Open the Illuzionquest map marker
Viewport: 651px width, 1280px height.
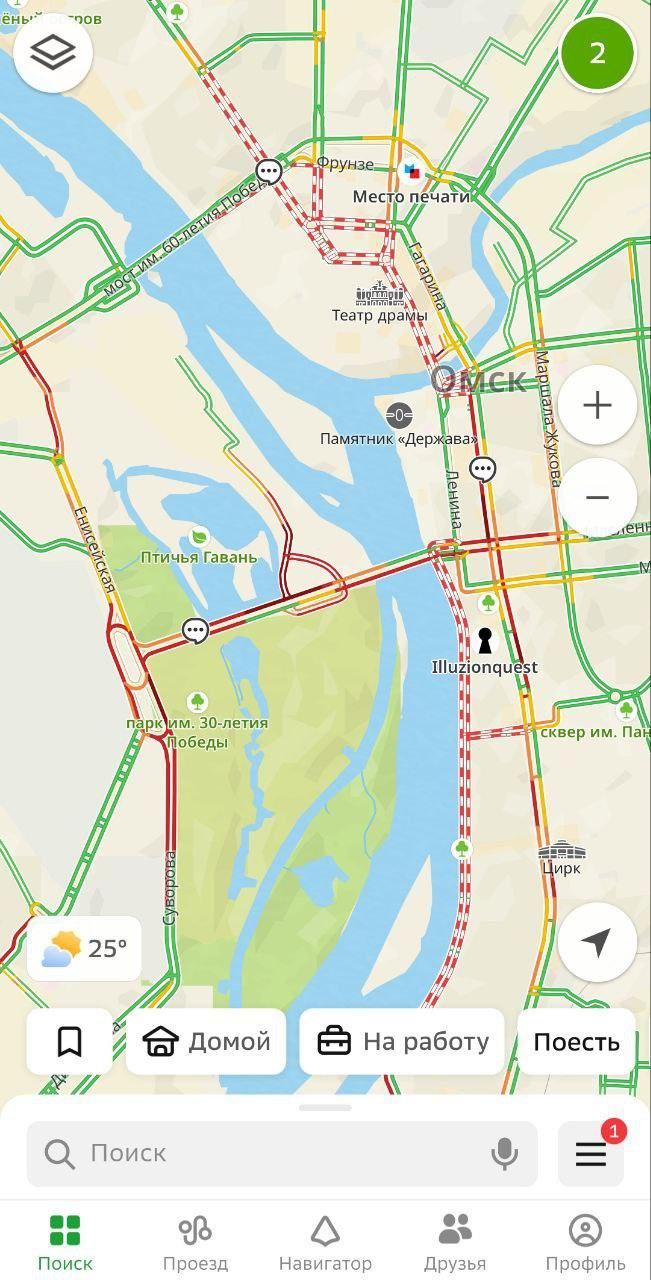tap(485, 640)
